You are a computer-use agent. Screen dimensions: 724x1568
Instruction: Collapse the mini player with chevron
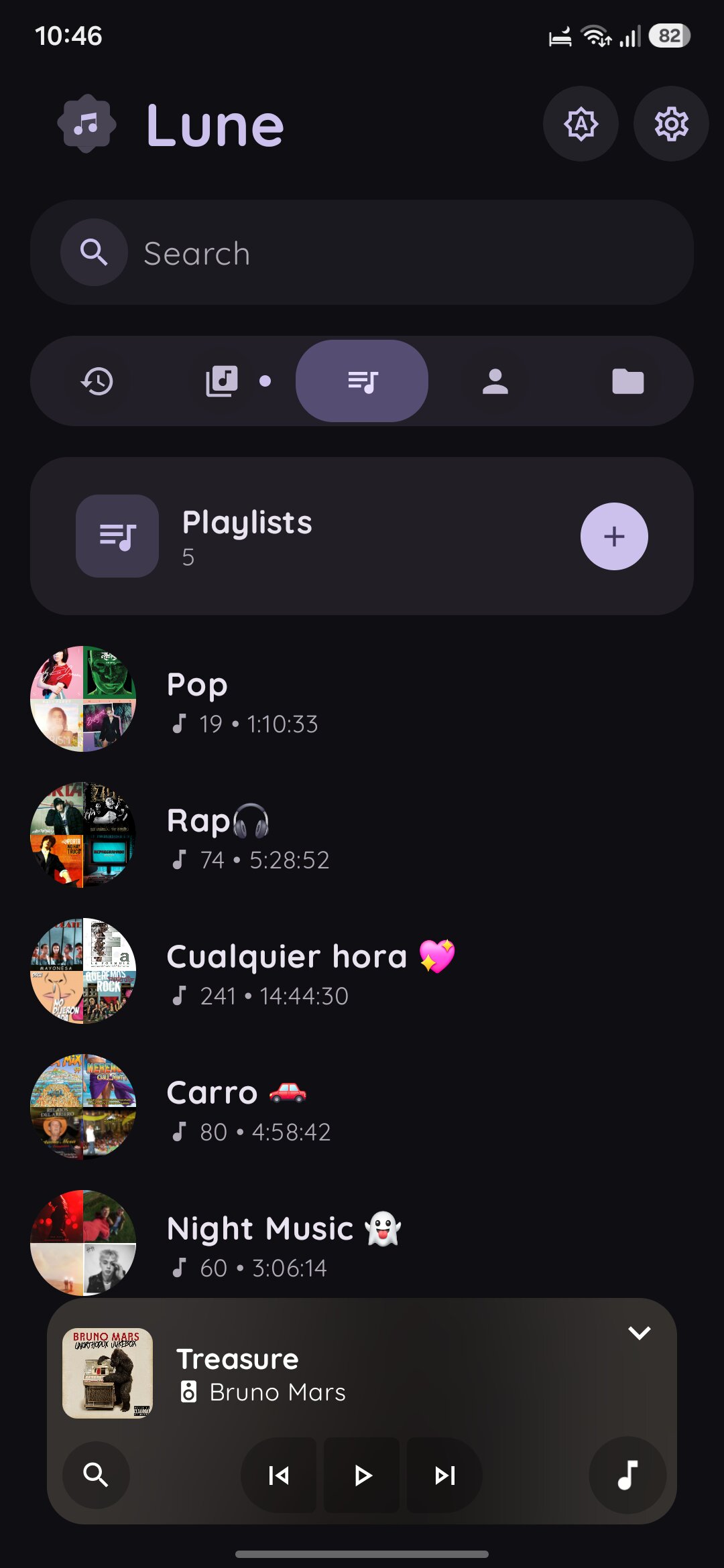point(640,1333)
